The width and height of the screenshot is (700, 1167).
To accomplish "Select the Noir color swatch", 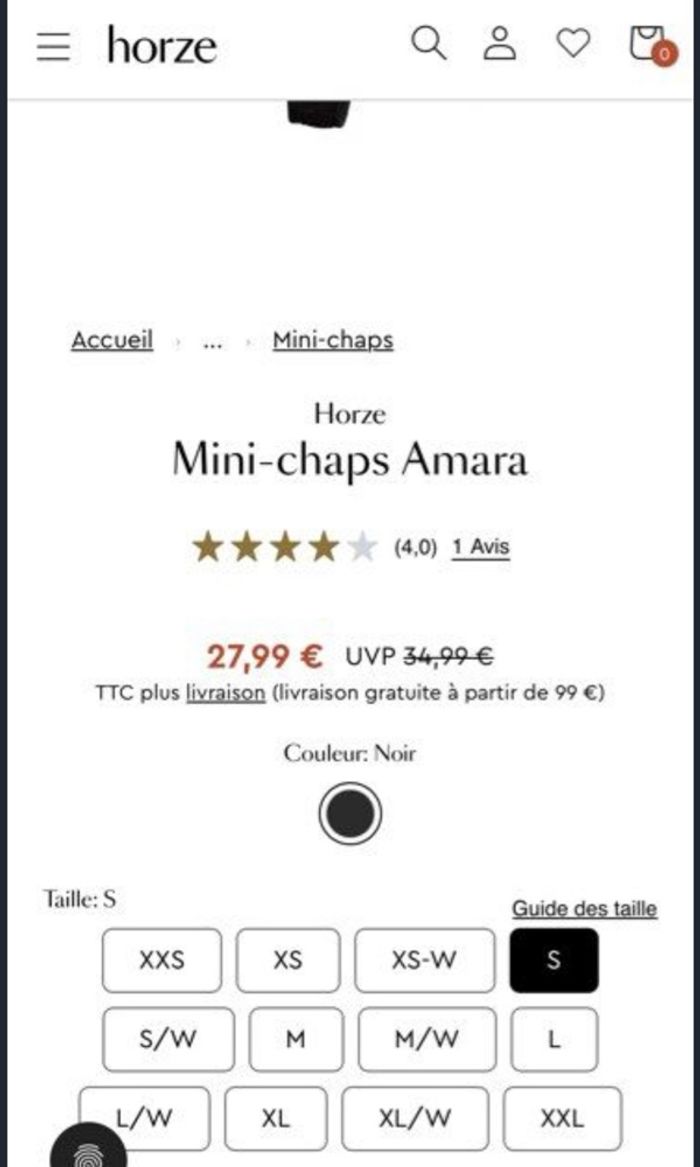I will pos(350,814).
